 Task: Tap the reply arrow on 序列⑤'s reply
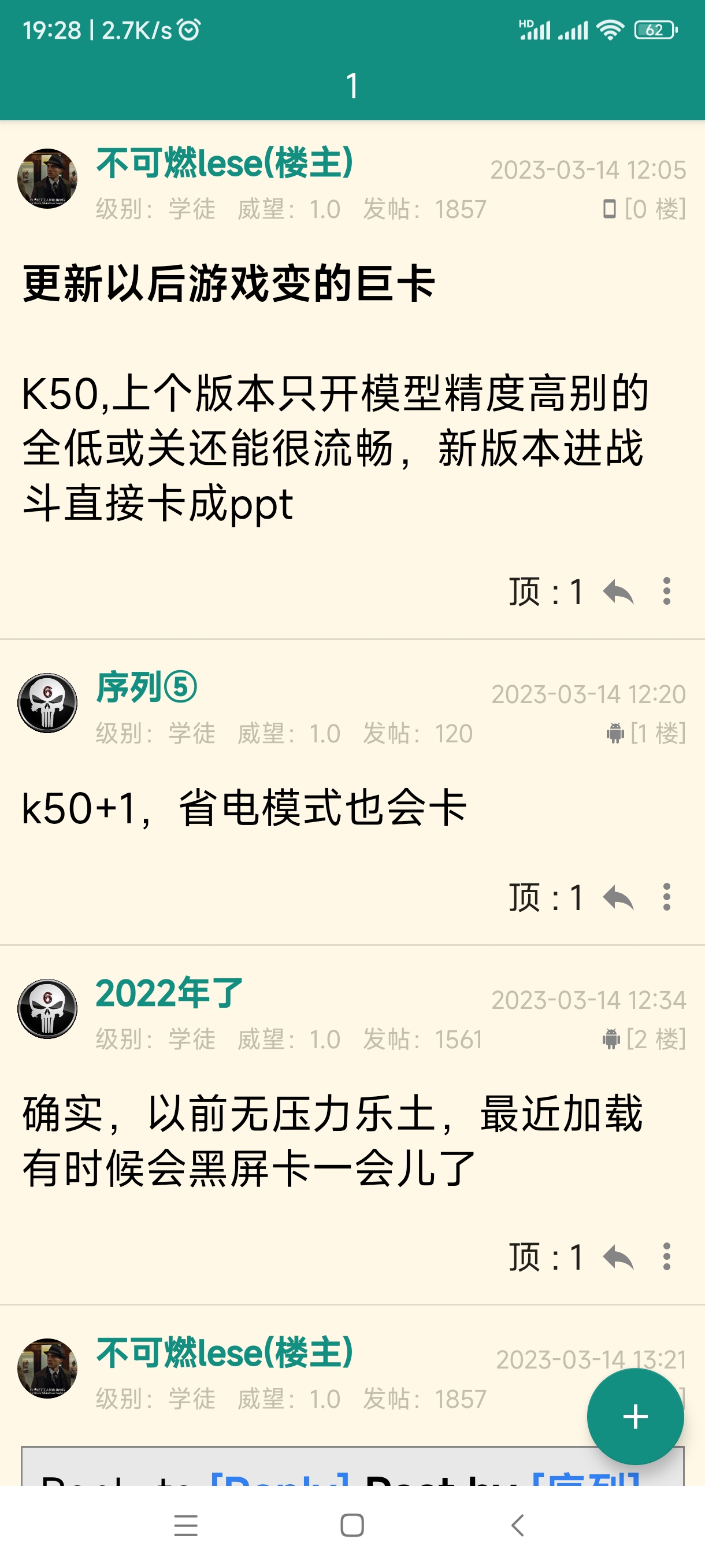tap(620, 896)
